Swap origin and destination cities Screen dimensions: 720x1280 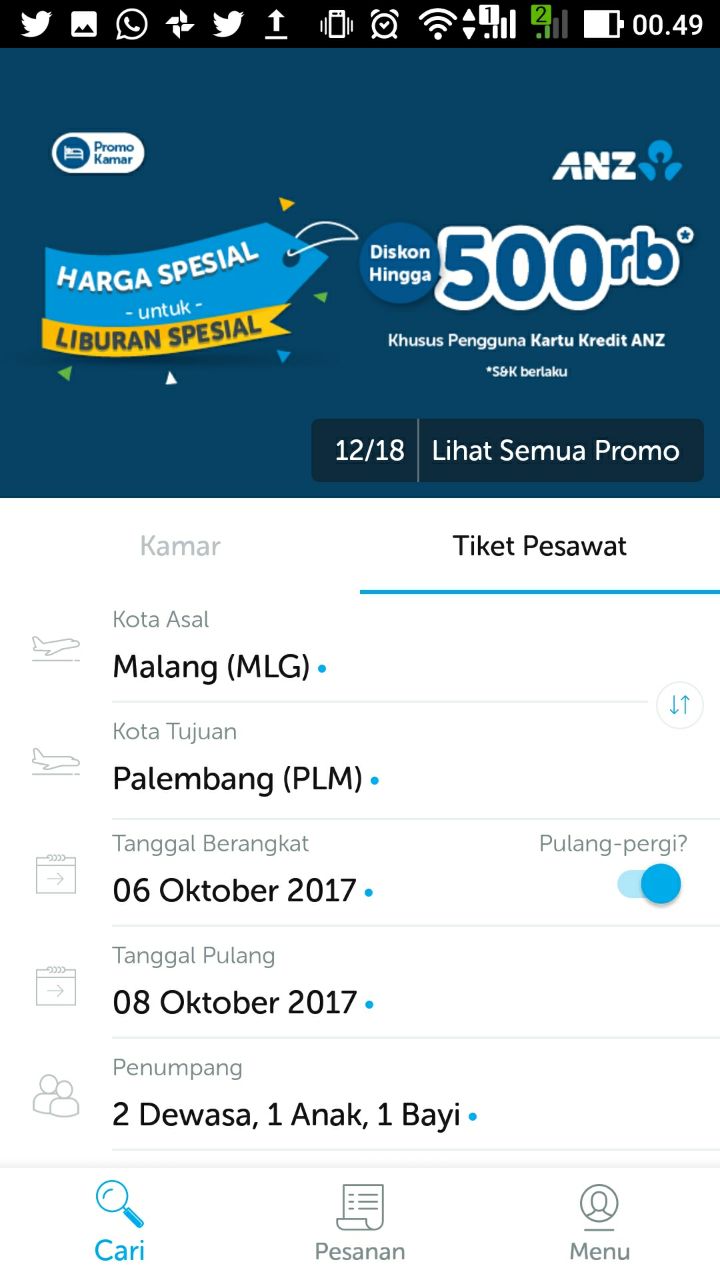point(680,704)
